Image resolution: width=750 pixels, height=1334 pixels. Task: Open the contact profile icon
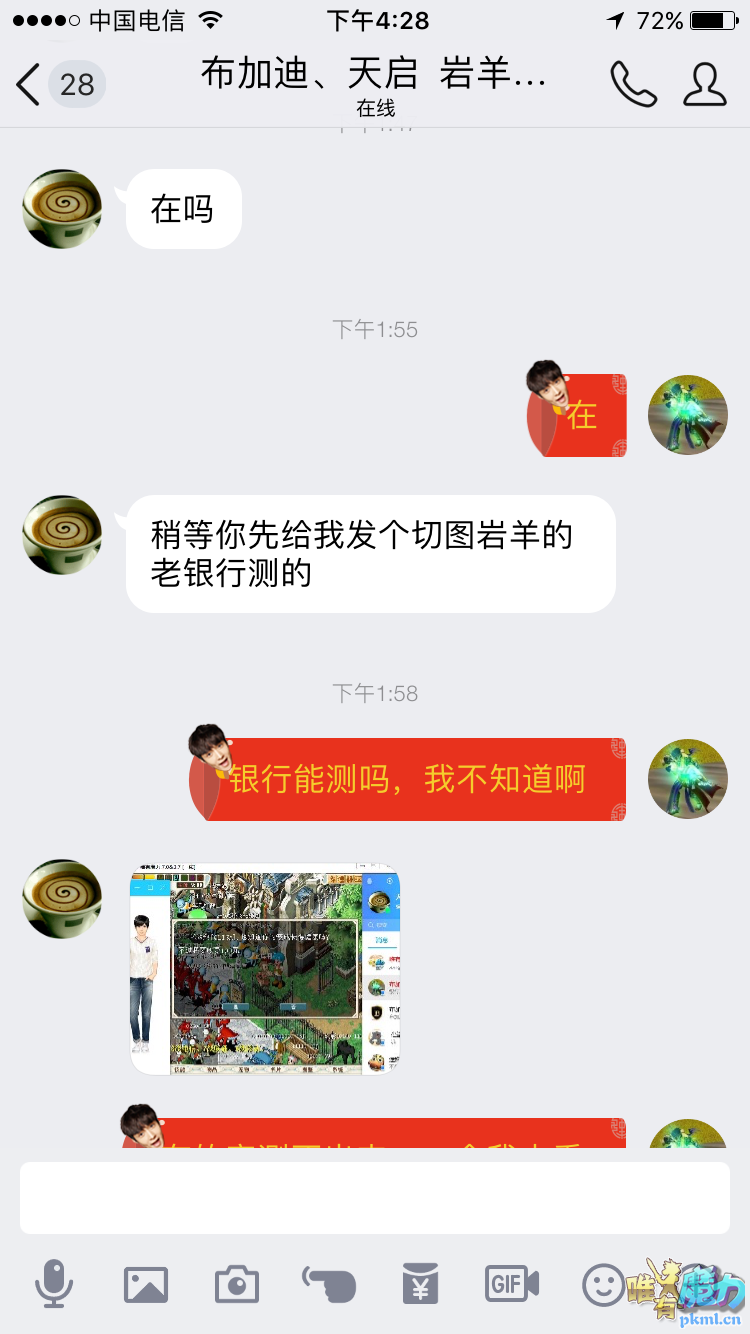pyautogui.click(x=705, y=85)
